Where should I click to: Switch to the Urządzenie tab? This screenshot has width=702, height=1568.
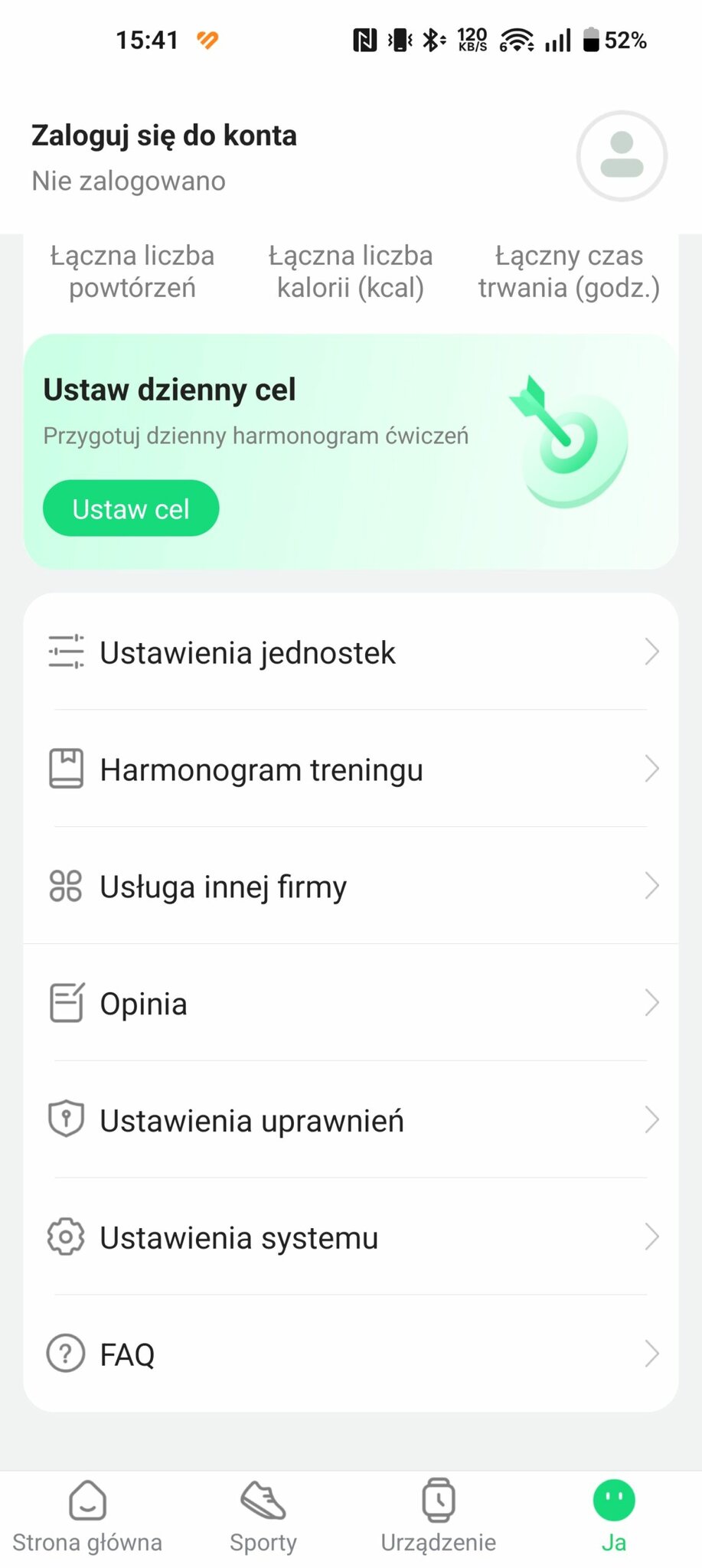pos(438,1516)
